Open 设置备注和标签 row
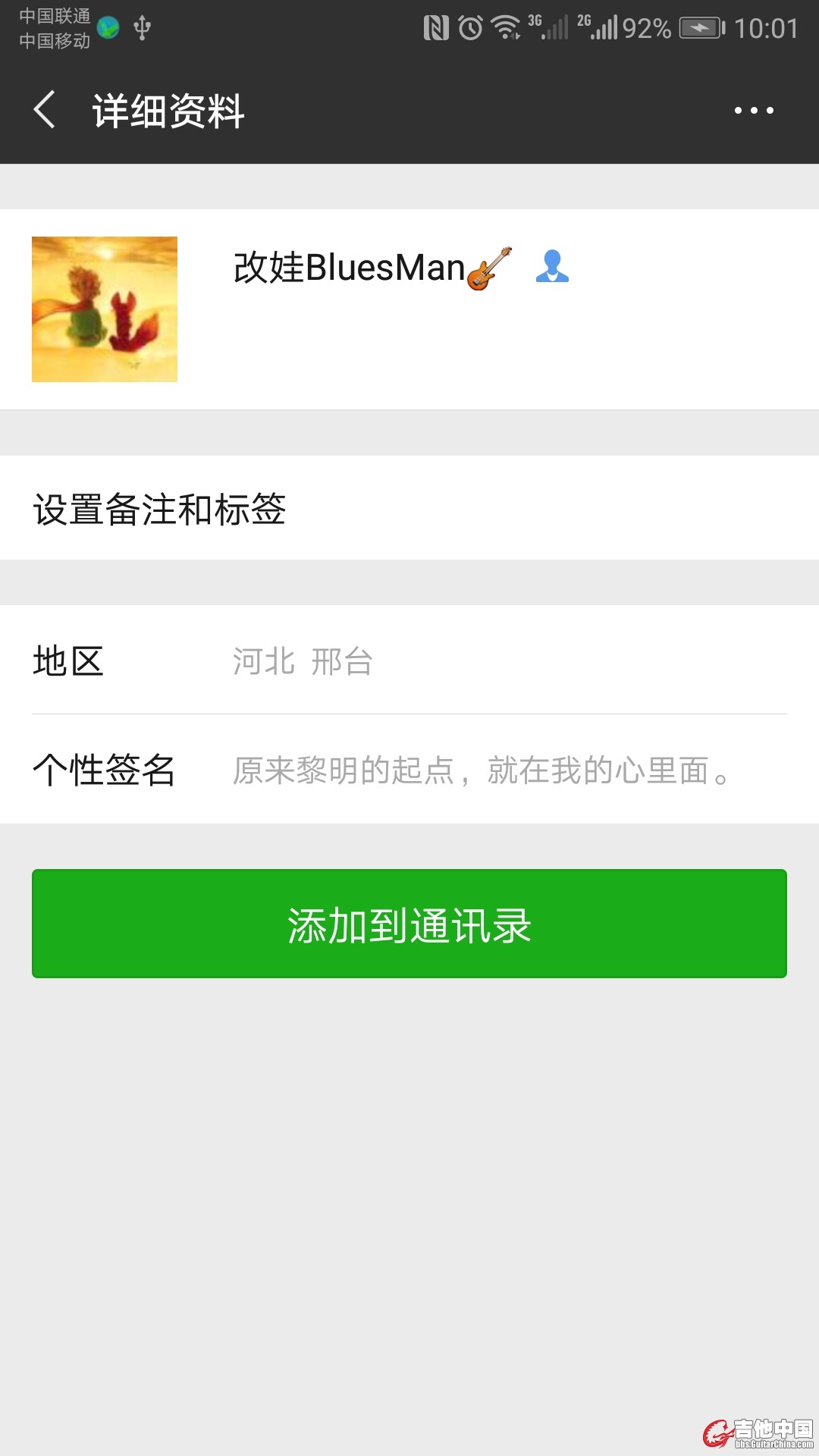 [x=409, y=508]
